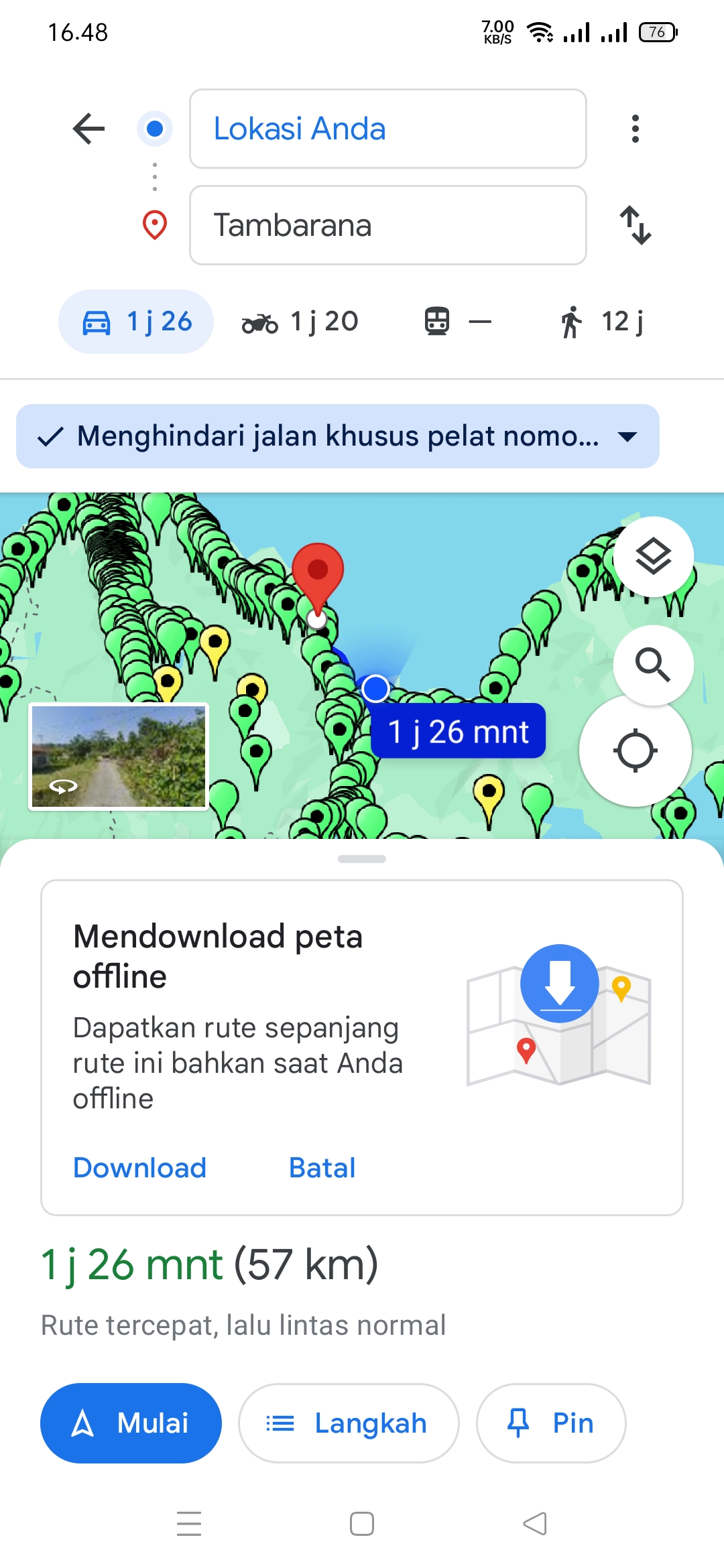Screen dimensions: 724x1568
Task: Switch to the motorcycle mode 1 j 20
Action: point(300,322)
